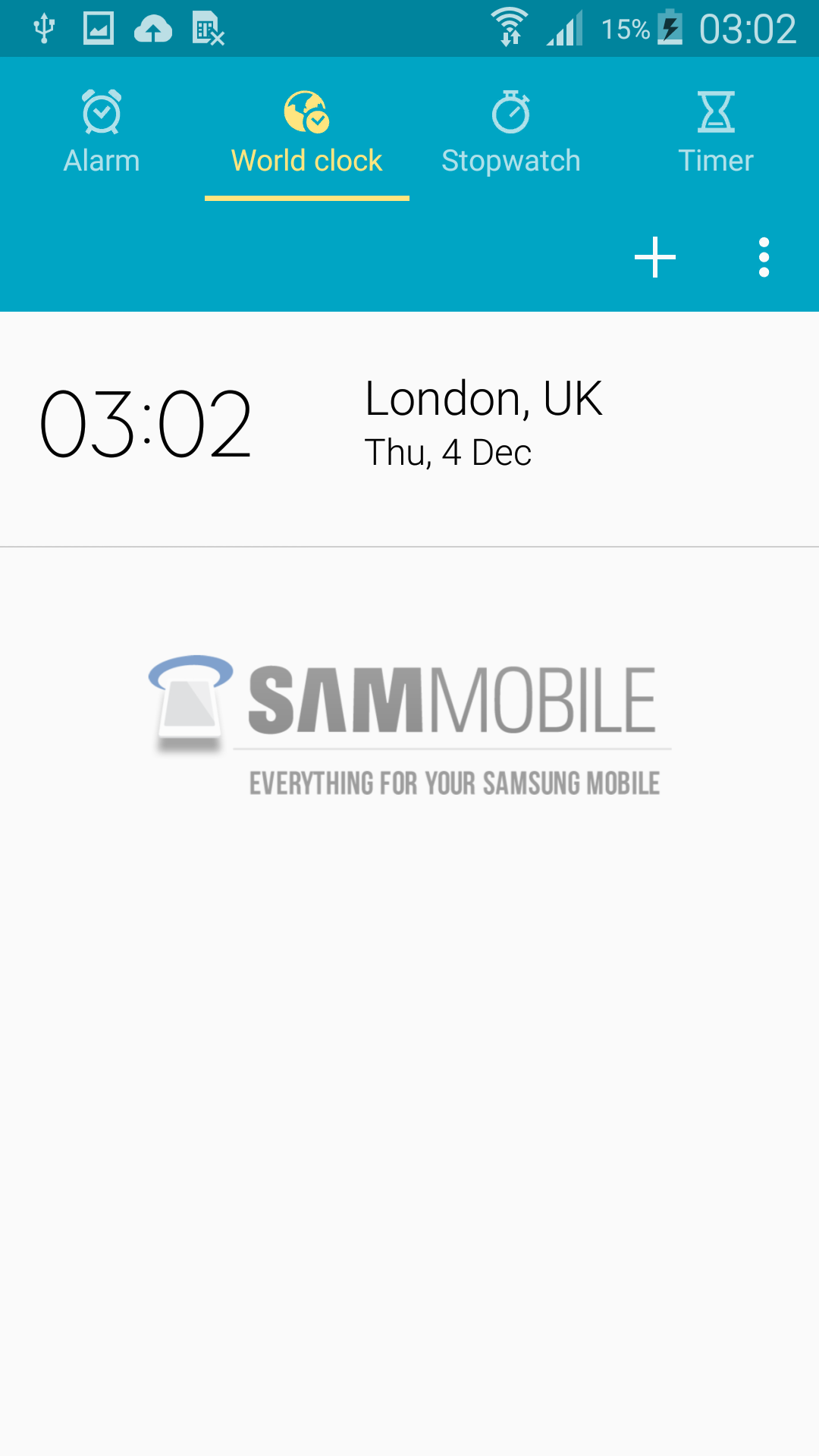The image size is (819, 1456).
Task: Select the World clock tab
Action: 306,133
